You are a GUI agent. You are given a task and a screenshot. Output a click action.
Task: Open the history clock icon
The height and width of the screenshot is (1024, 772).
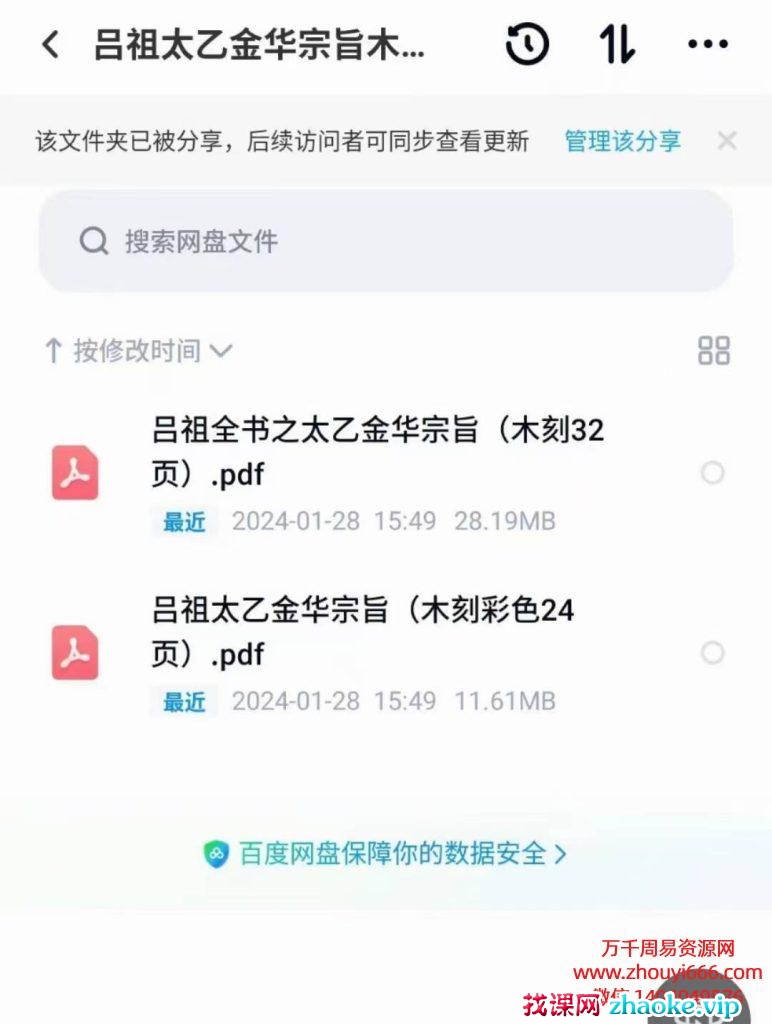(527, 45)
